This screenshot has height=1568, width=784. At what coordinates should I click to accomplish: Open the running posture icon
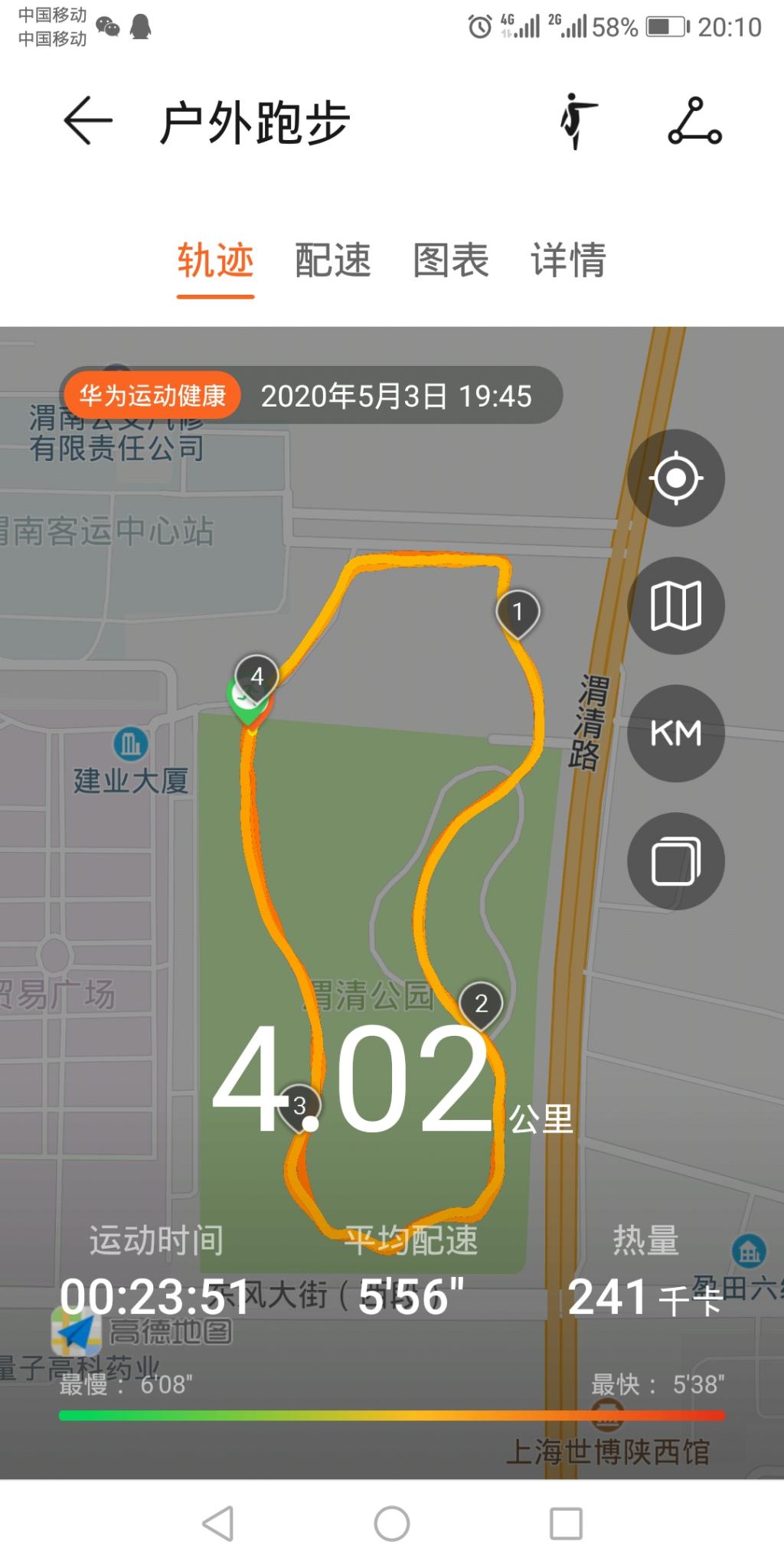point(577,121)
